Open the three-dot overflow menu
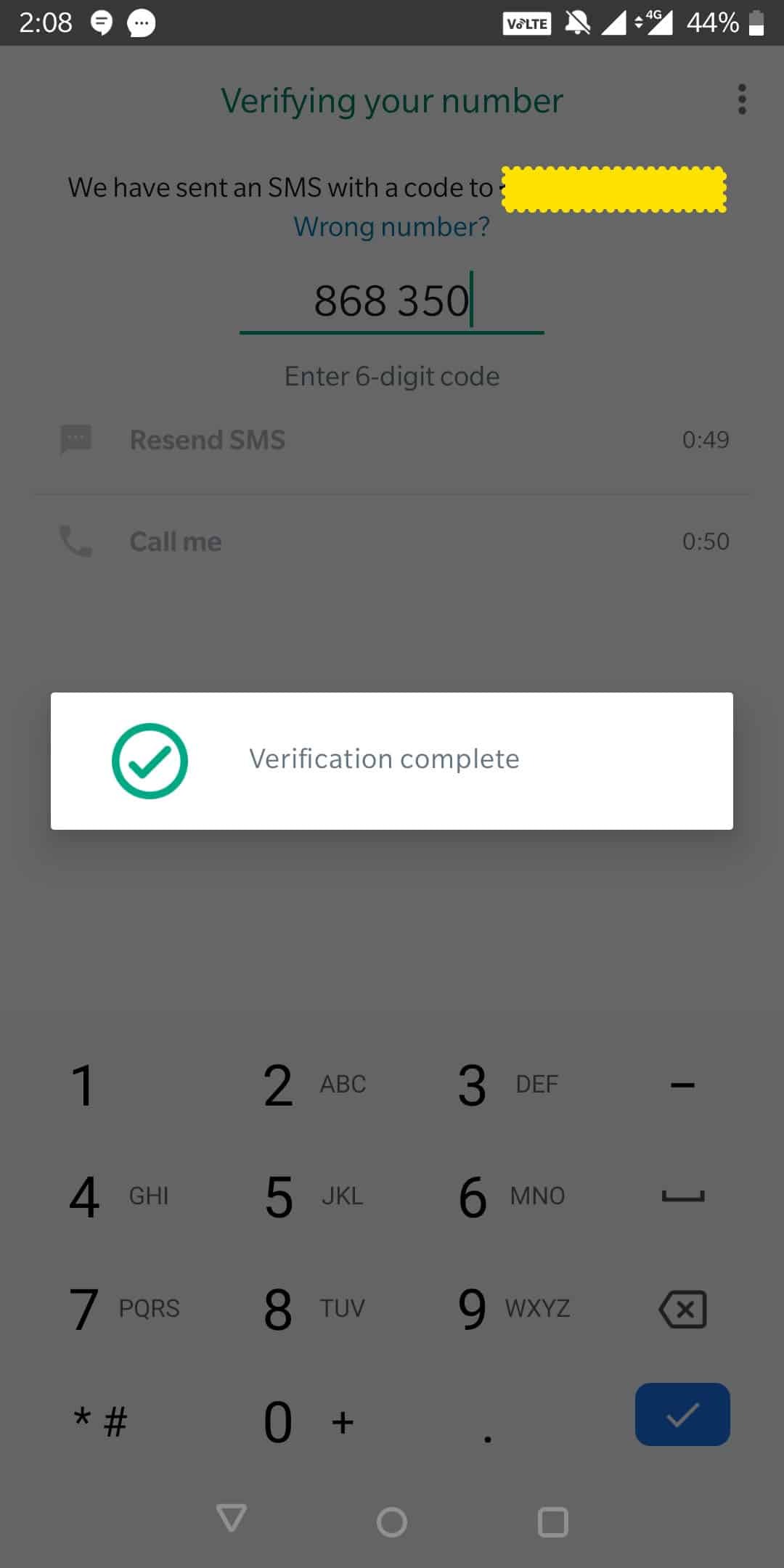The image size is (784, 1568). [x=741, y=99]
